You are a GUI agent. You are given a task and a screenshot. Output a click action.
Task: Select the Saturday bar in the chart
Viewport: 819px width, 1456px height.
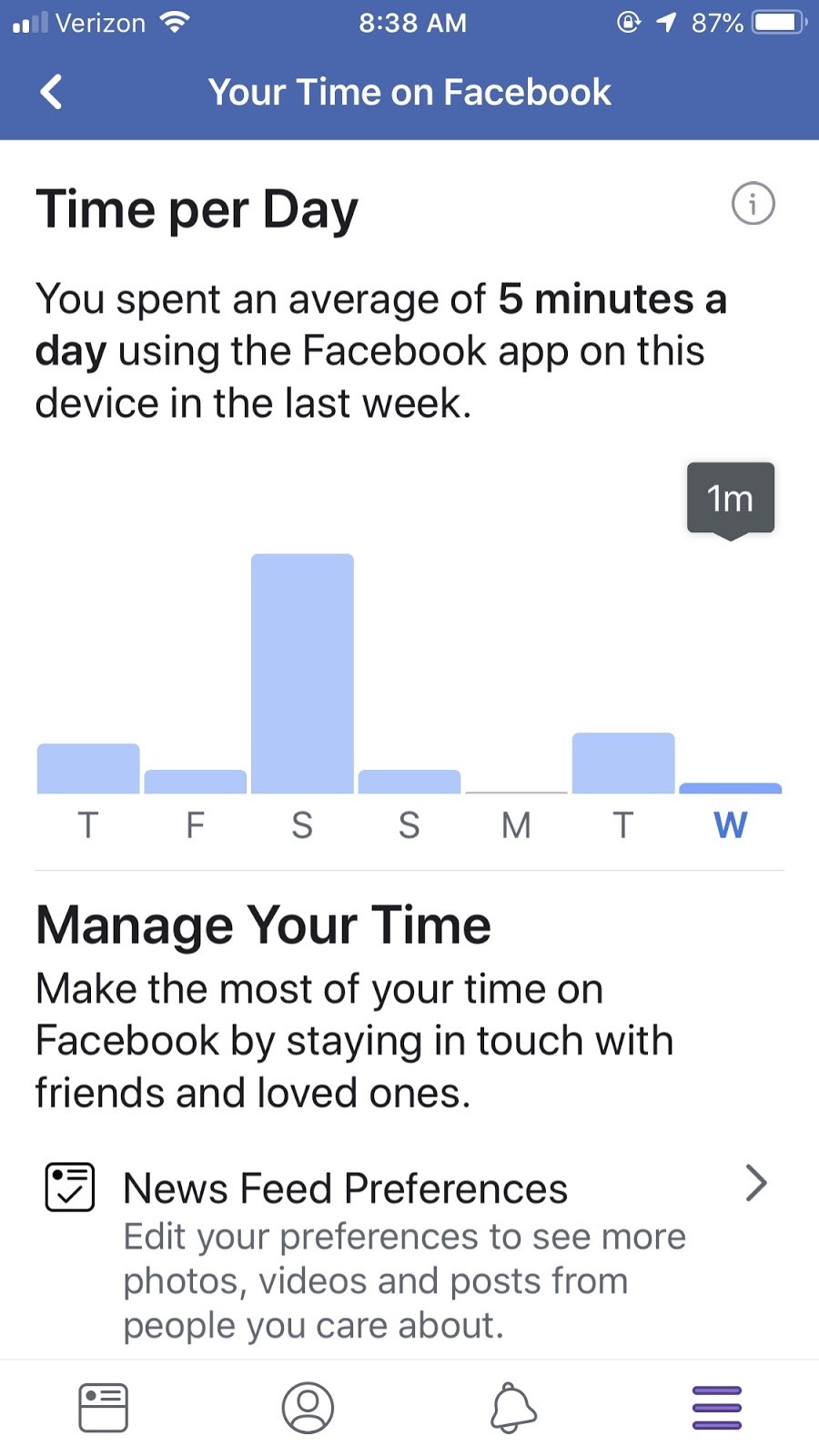pos(302,673)
